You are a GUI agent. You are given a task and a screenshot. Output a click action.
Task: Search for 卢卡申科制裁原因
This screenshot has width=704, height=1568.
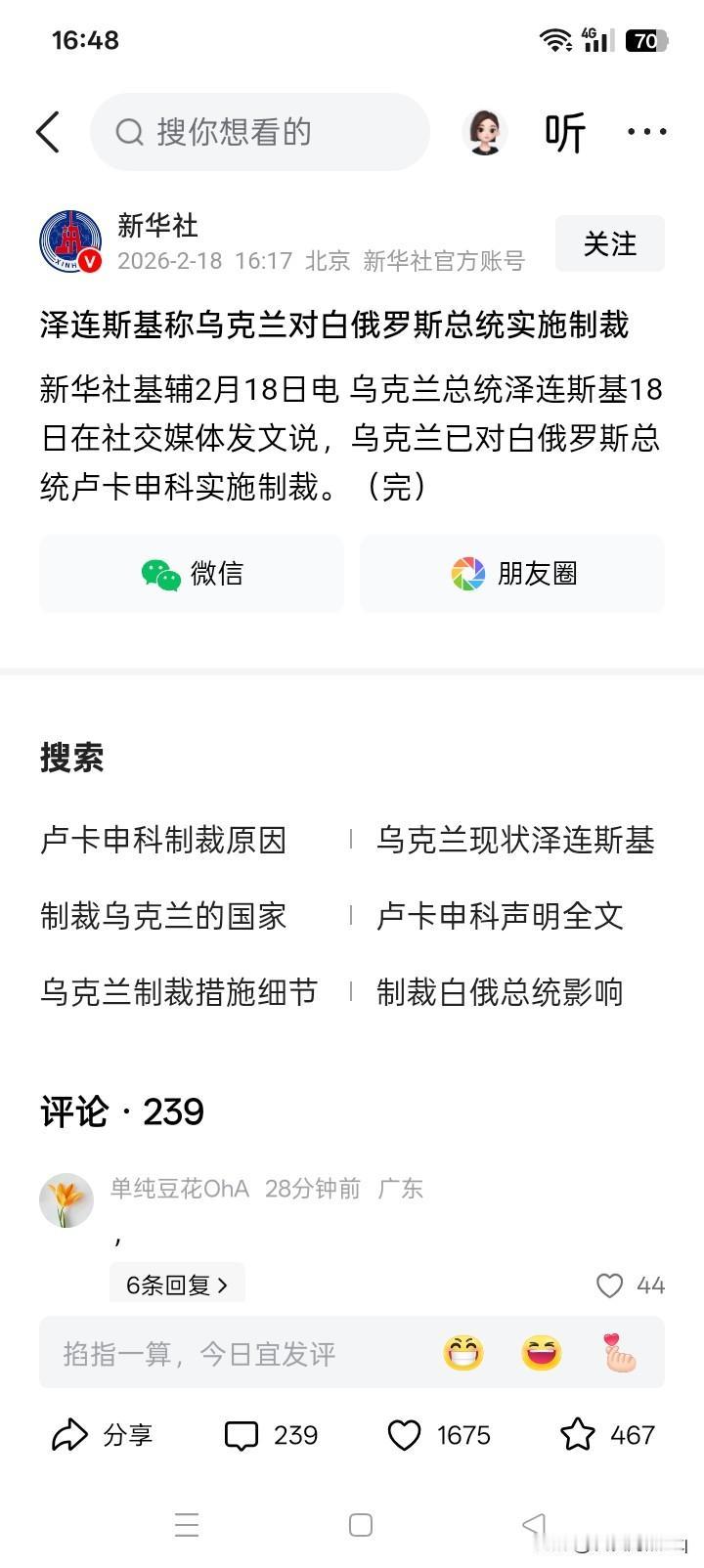pyautogui.click(x=162, y=841)
